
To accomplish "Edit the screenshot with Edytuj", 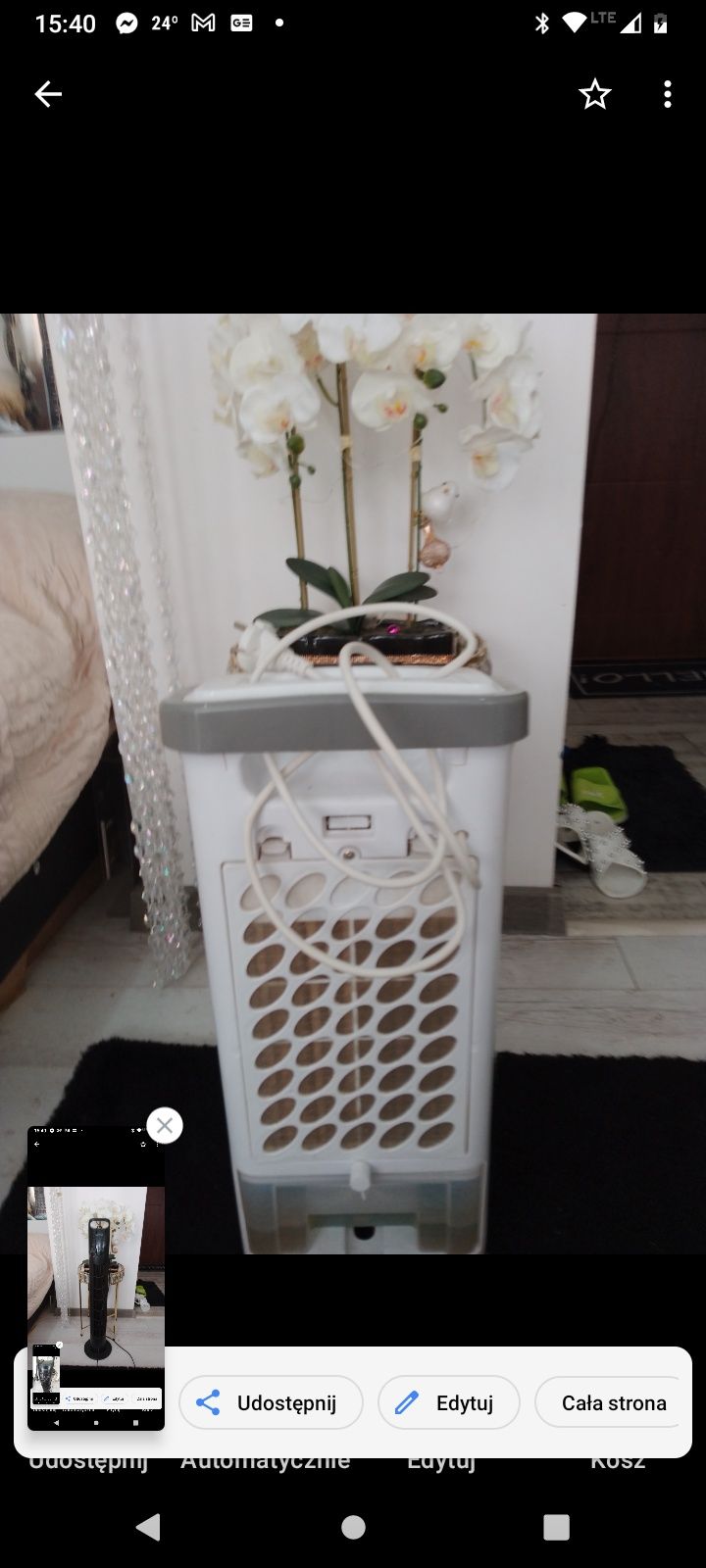I will 448,1402.
